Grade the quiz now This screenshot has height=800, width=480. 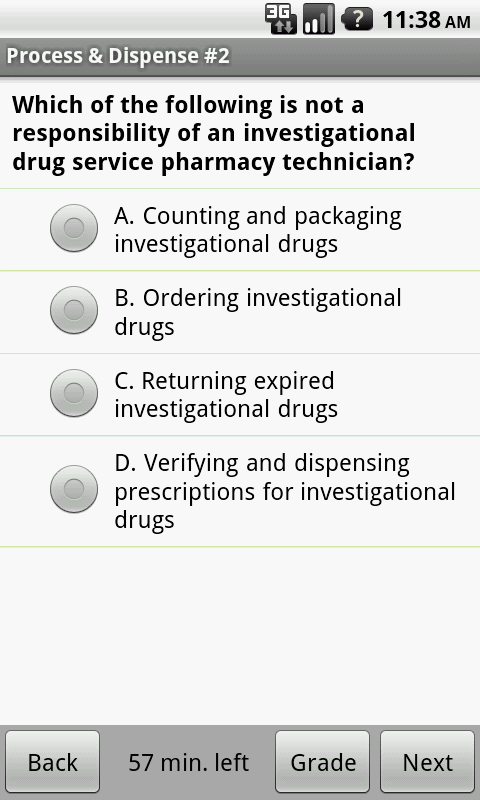(322, 762)
